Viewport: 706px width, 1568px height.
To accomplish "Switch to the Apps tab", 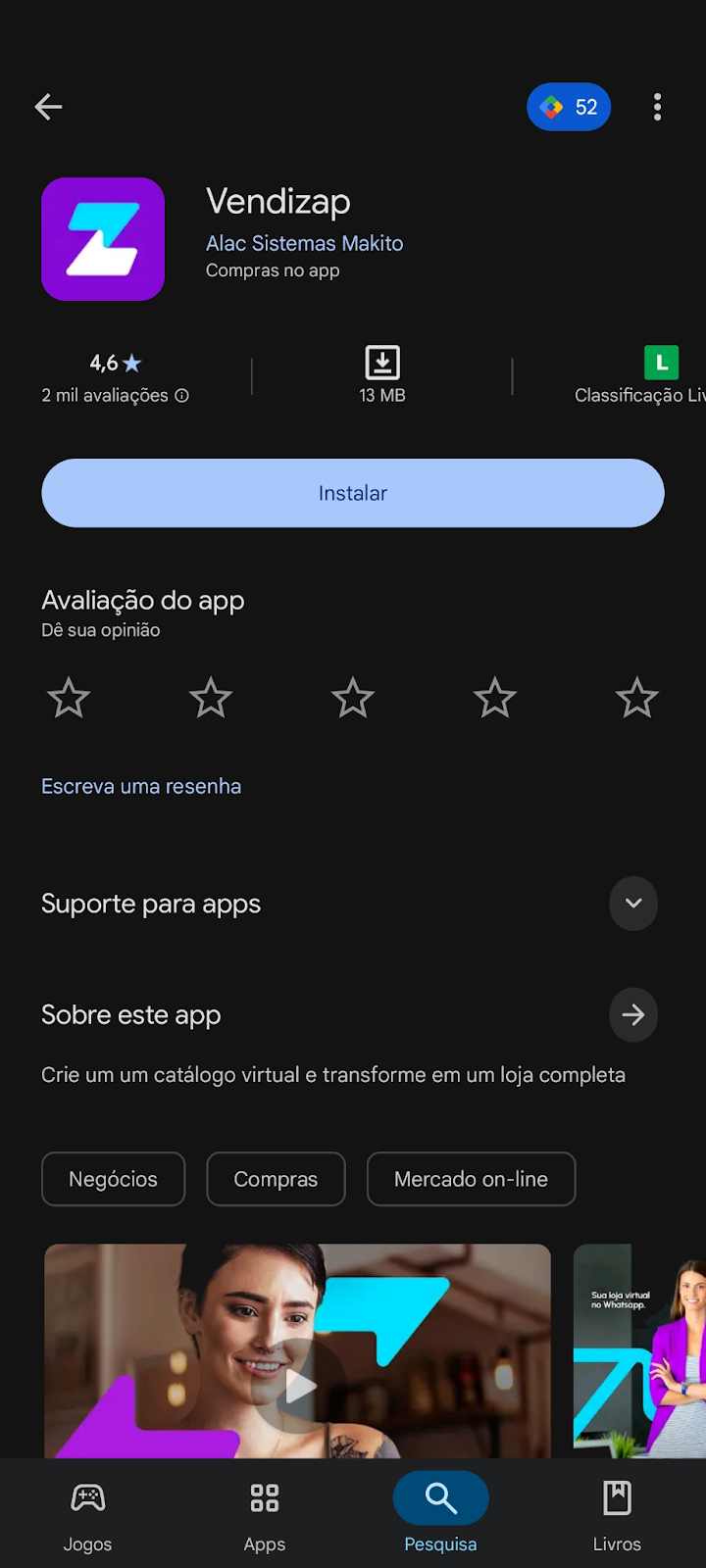I will (265, 1515).
